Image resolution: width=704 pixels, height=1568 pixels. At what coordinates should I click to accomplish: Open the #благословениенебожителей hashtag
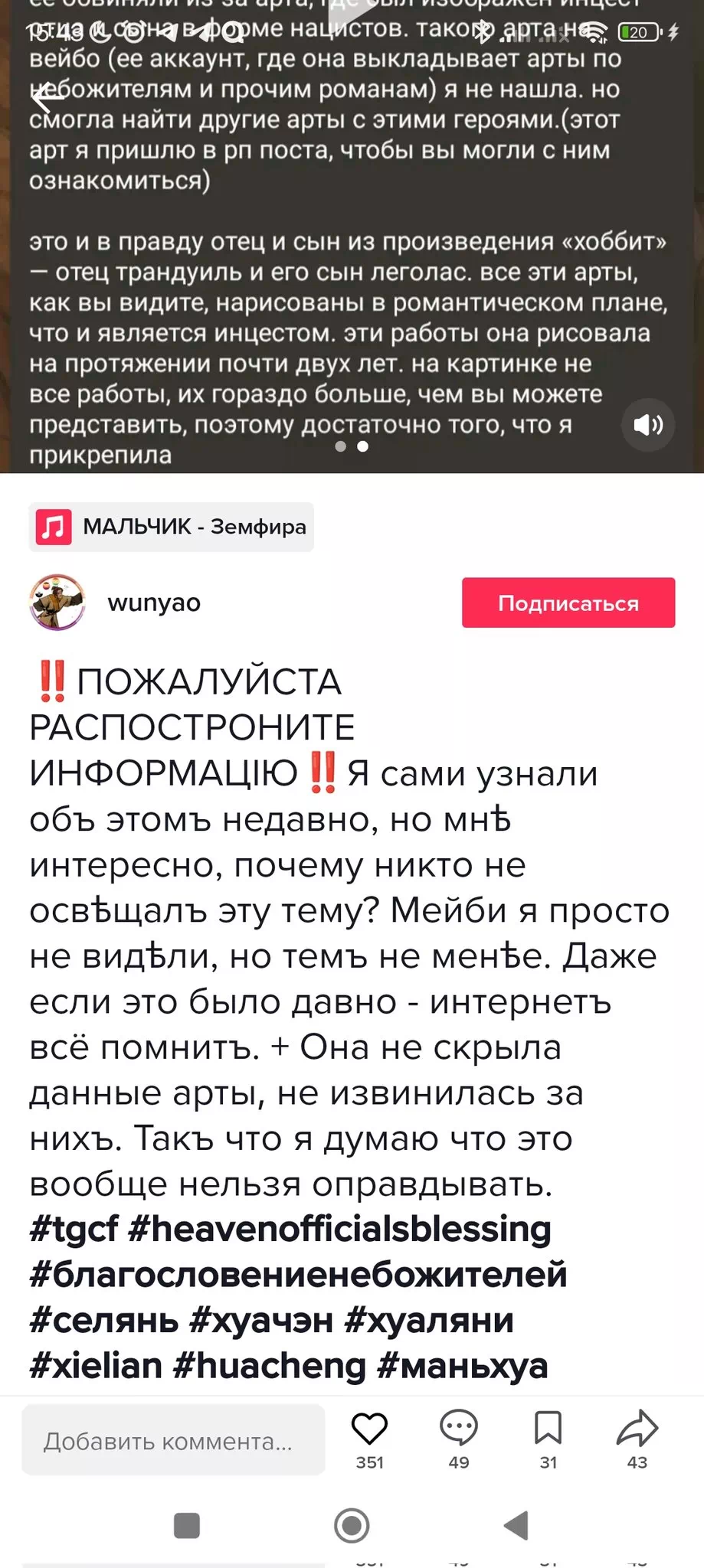pos(298,1275)
